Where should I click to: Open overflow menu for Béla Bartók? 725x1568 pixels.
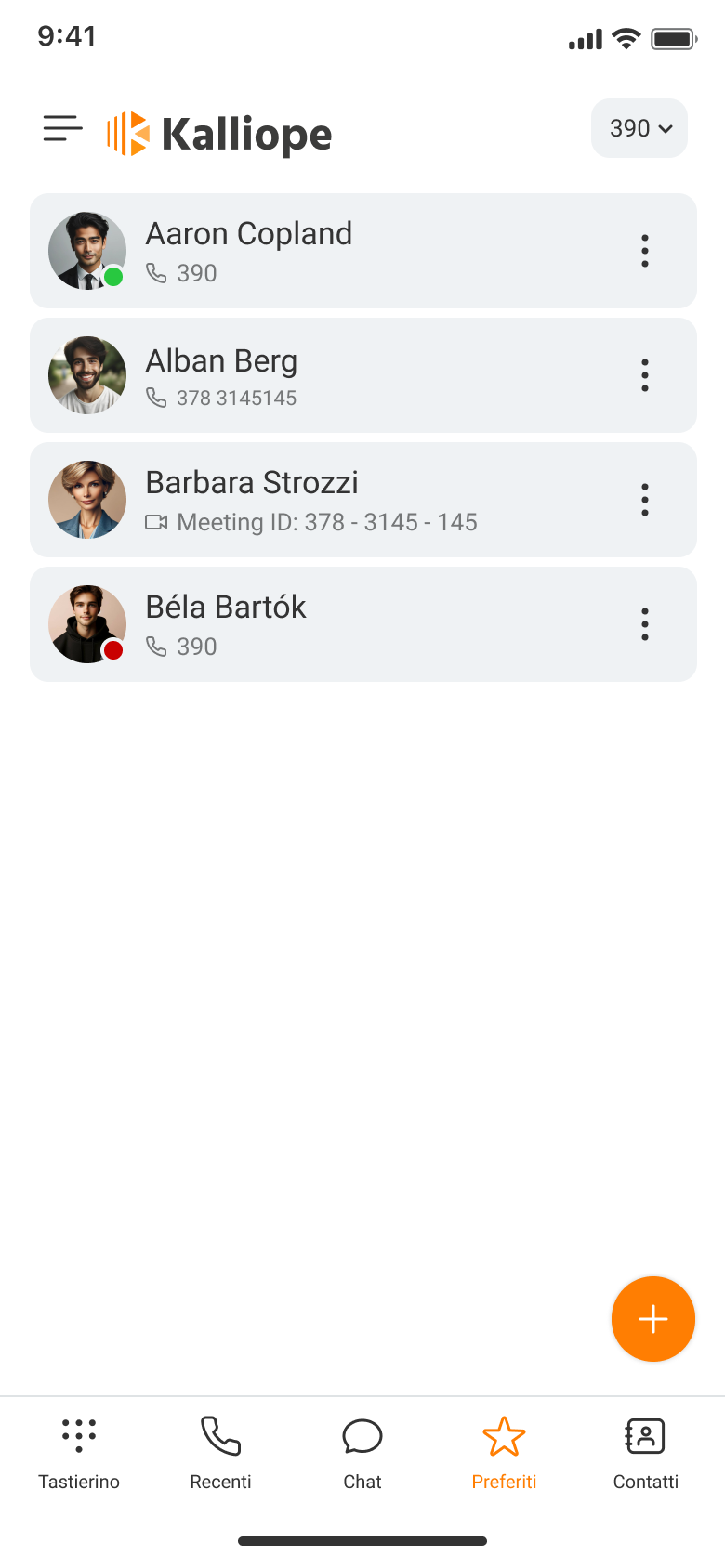click(x=644, y=624)
